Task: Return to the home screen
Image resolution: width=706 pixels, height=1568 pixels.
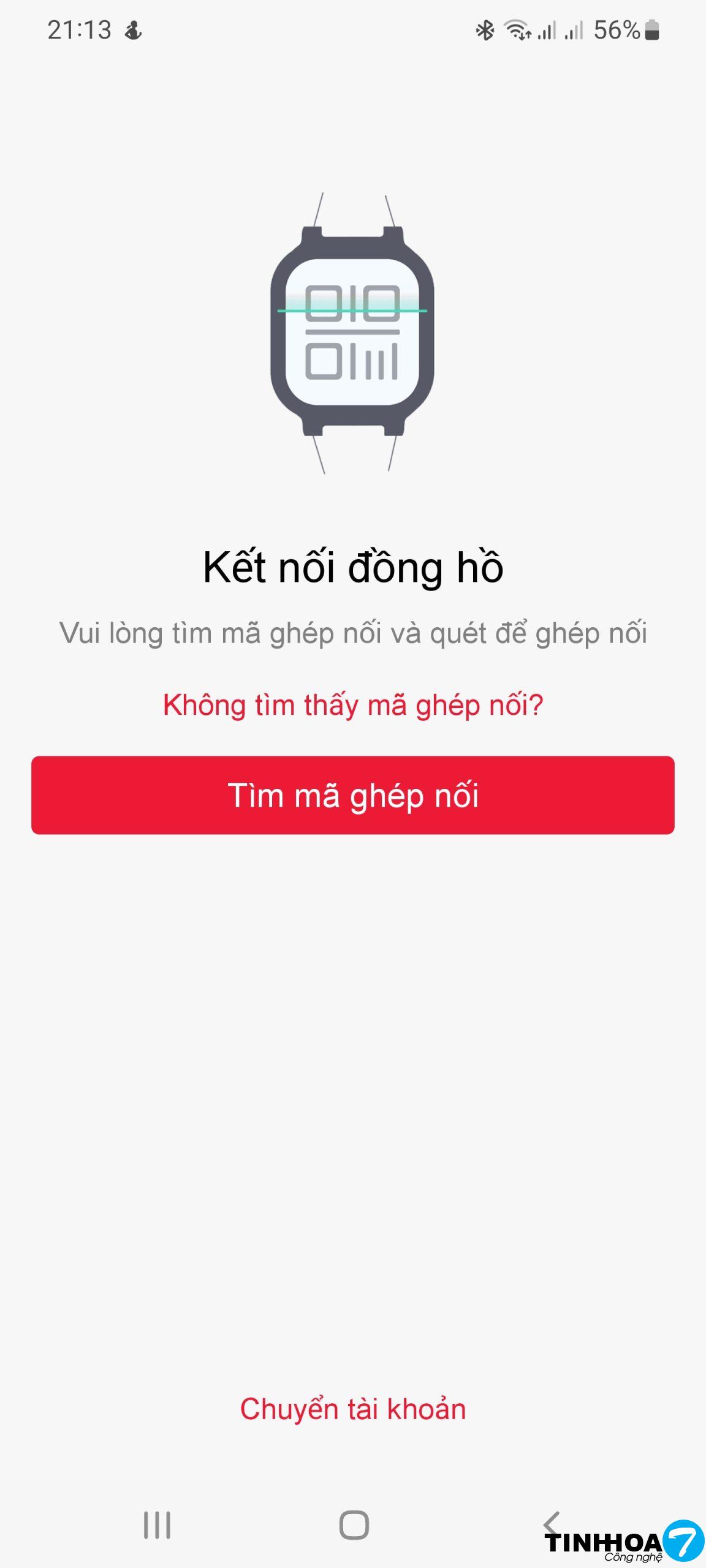Action: (x=354, y=1525)
